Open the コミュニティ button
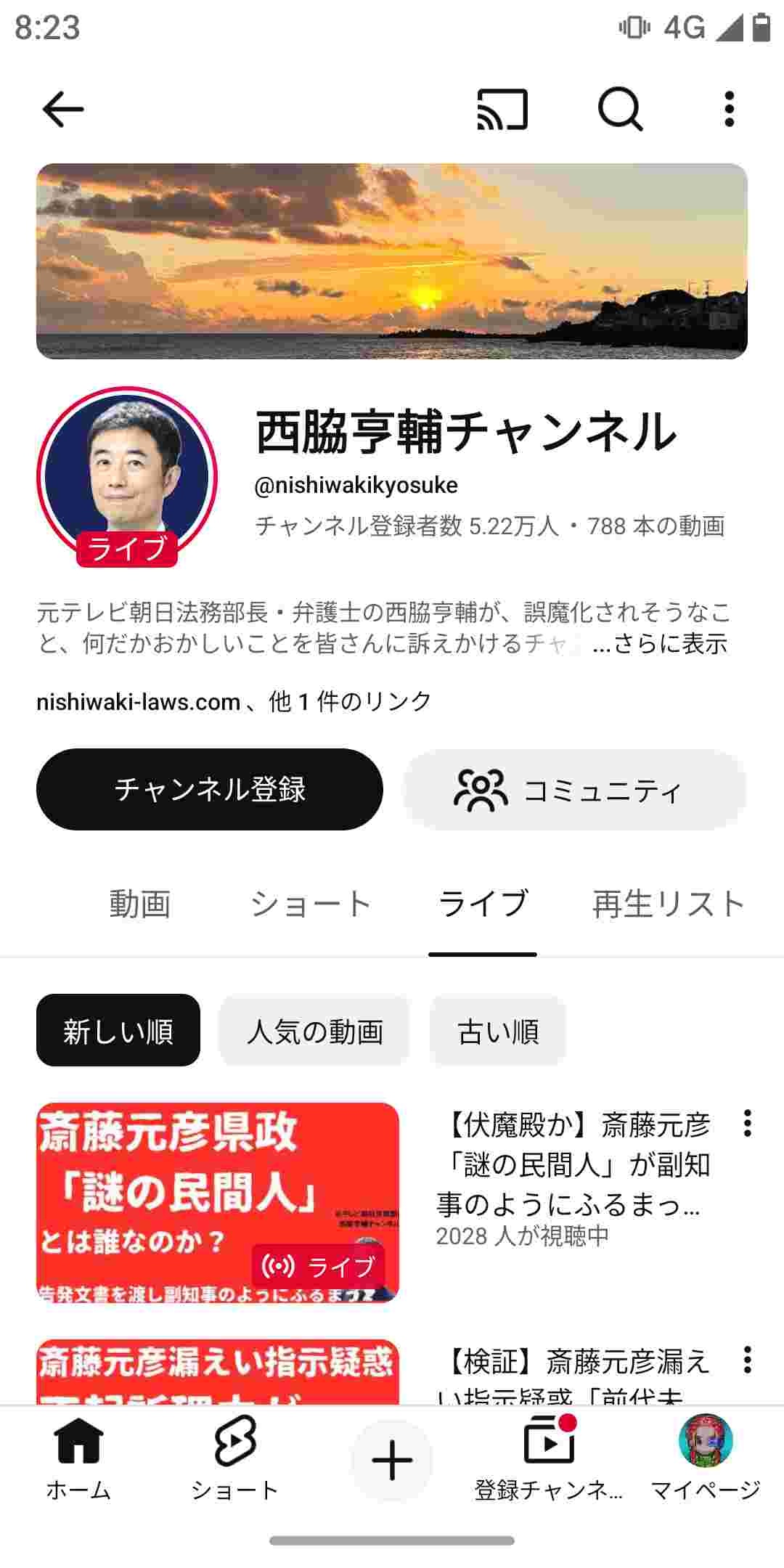 575,789
